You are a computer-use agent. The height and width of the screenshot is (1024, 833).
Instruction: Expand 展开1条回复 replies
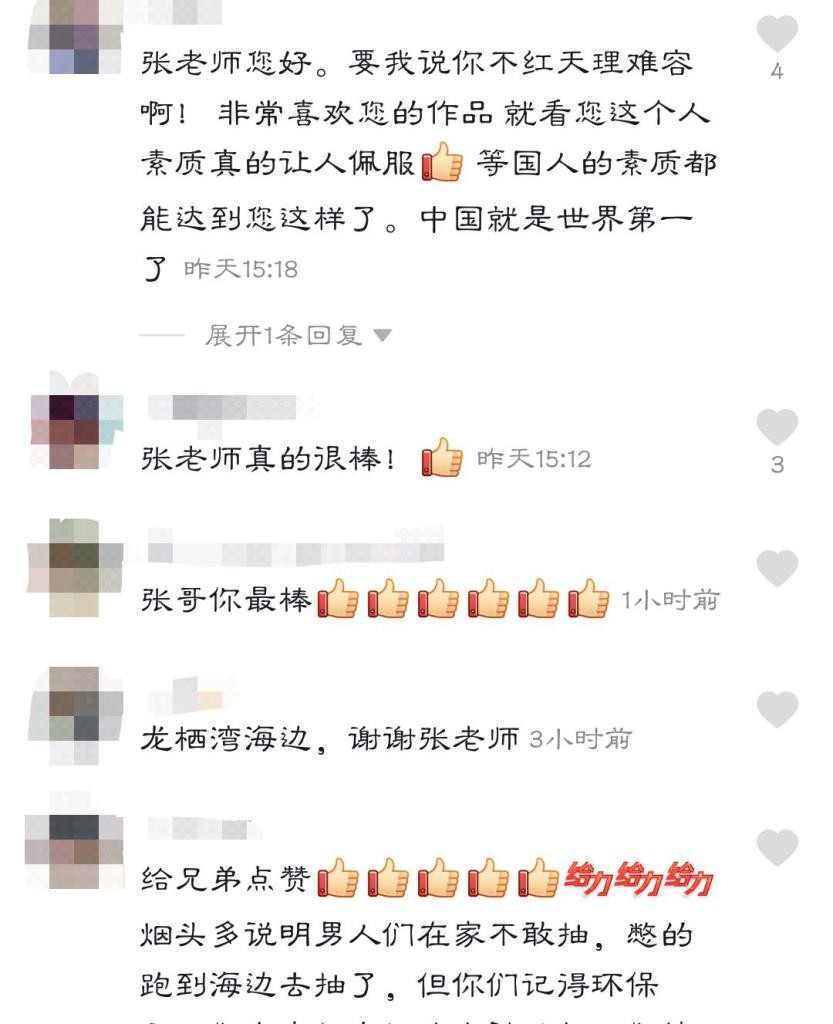coord(297,336)
